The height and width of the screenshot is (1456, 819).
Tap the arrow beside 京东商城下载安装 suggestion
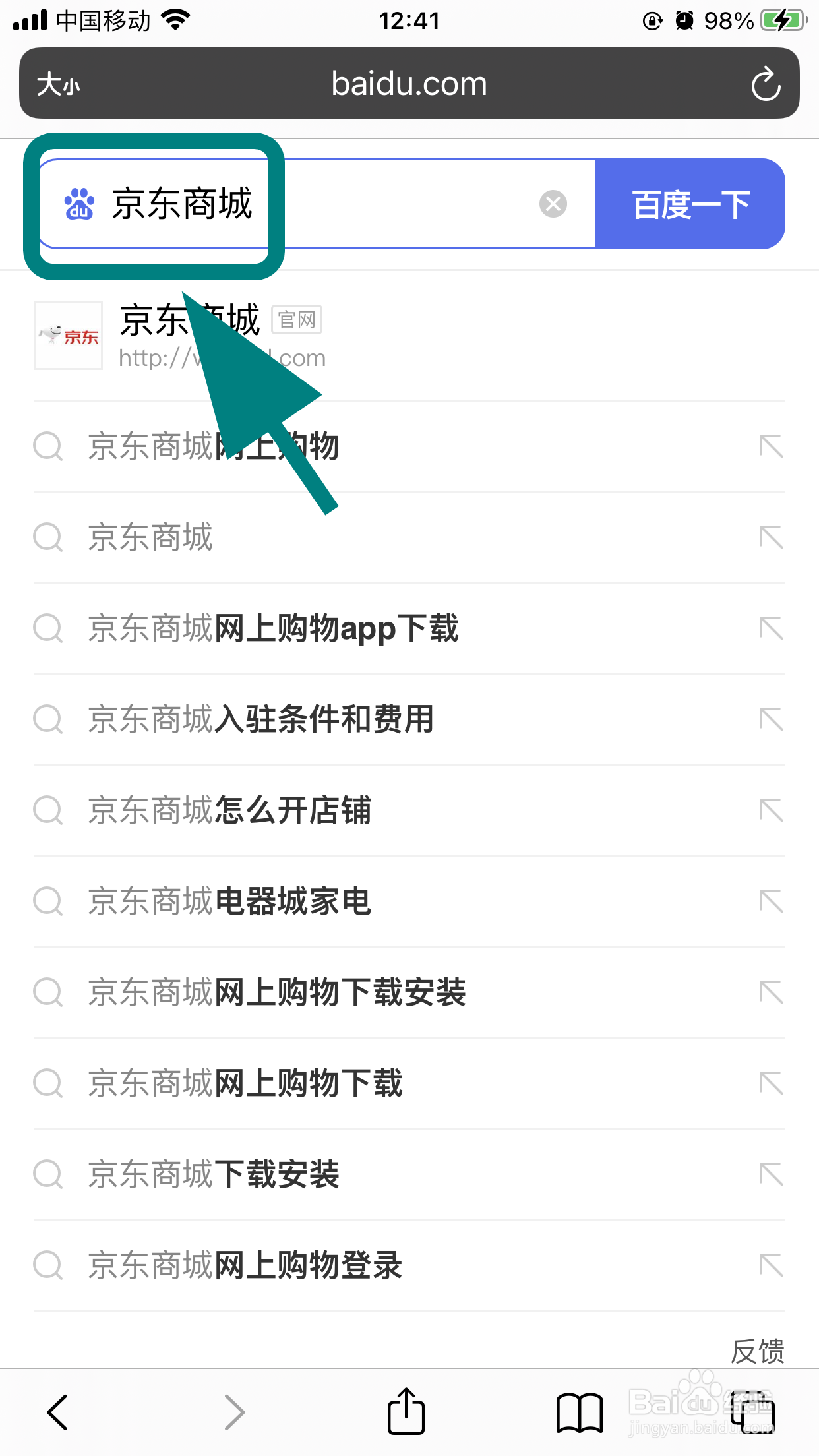click(772, 1174)
